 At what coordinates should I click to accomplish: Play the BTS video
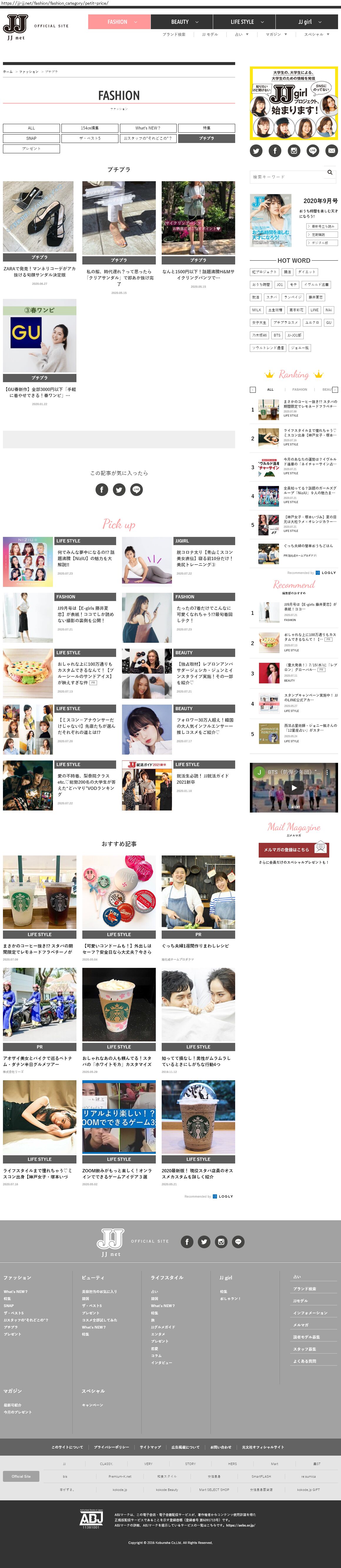(294, 787)
